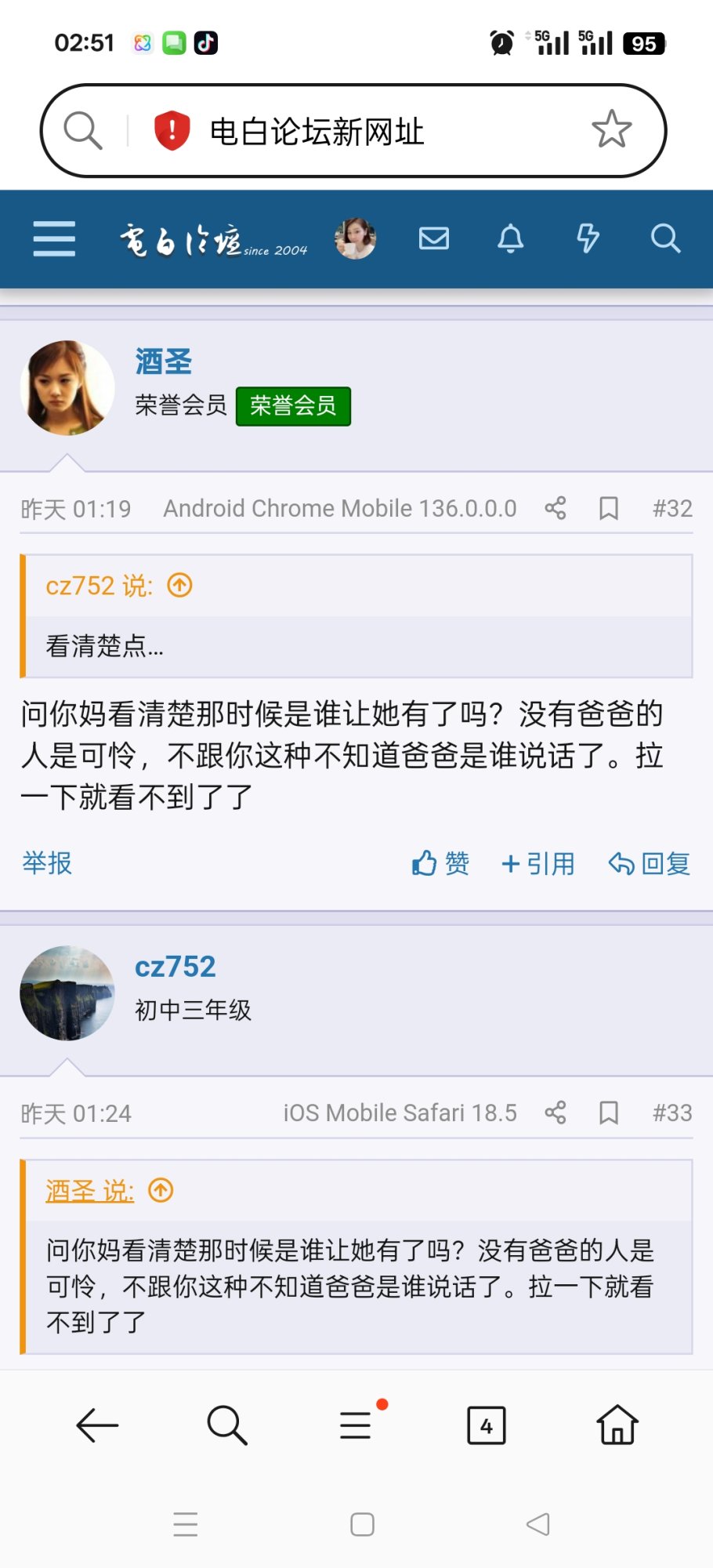Go back with the browser back arrow
This screenshot has height=1568, width=713.
tap(97, 1425)
